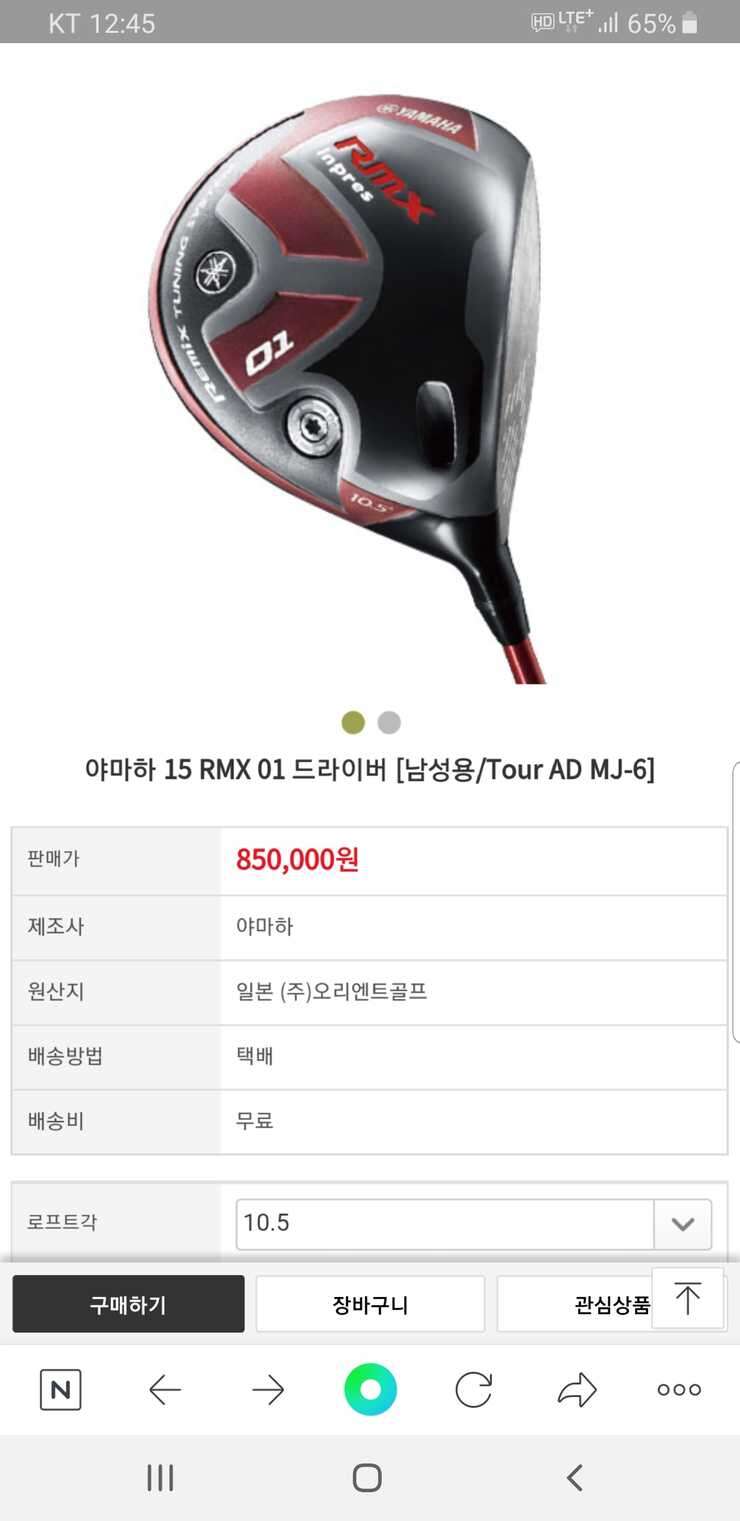This screenshot has width=740, height=1521.
Task: Go back to previous web page
Action: 164,1390
